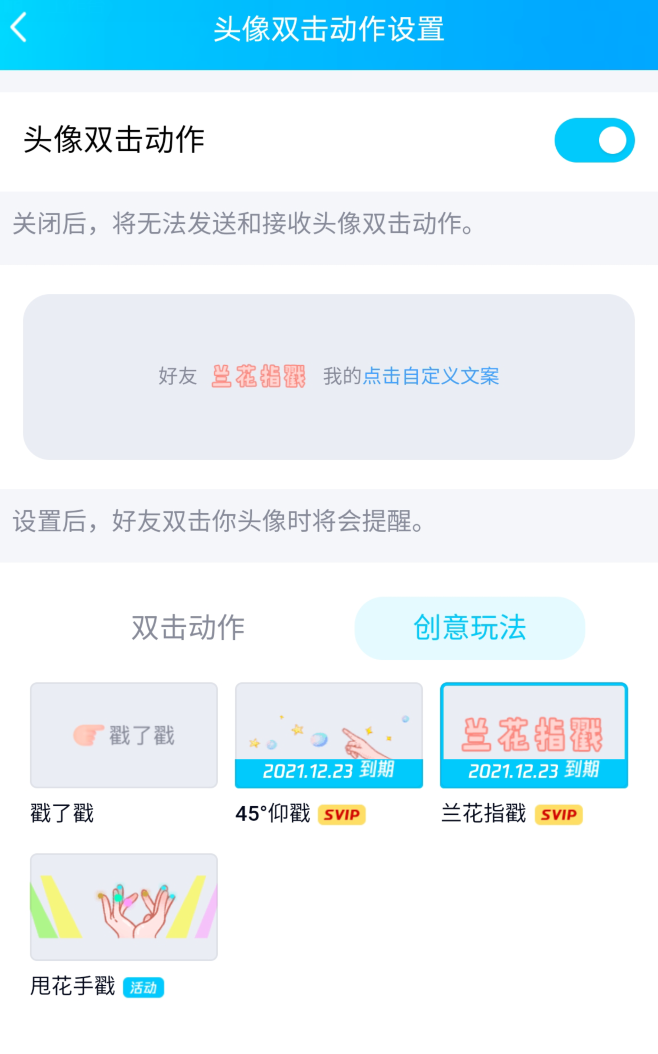Switch to the 双击动作 tab
This screenshot has width=658, height=1054.
click(x=188, y=628)
